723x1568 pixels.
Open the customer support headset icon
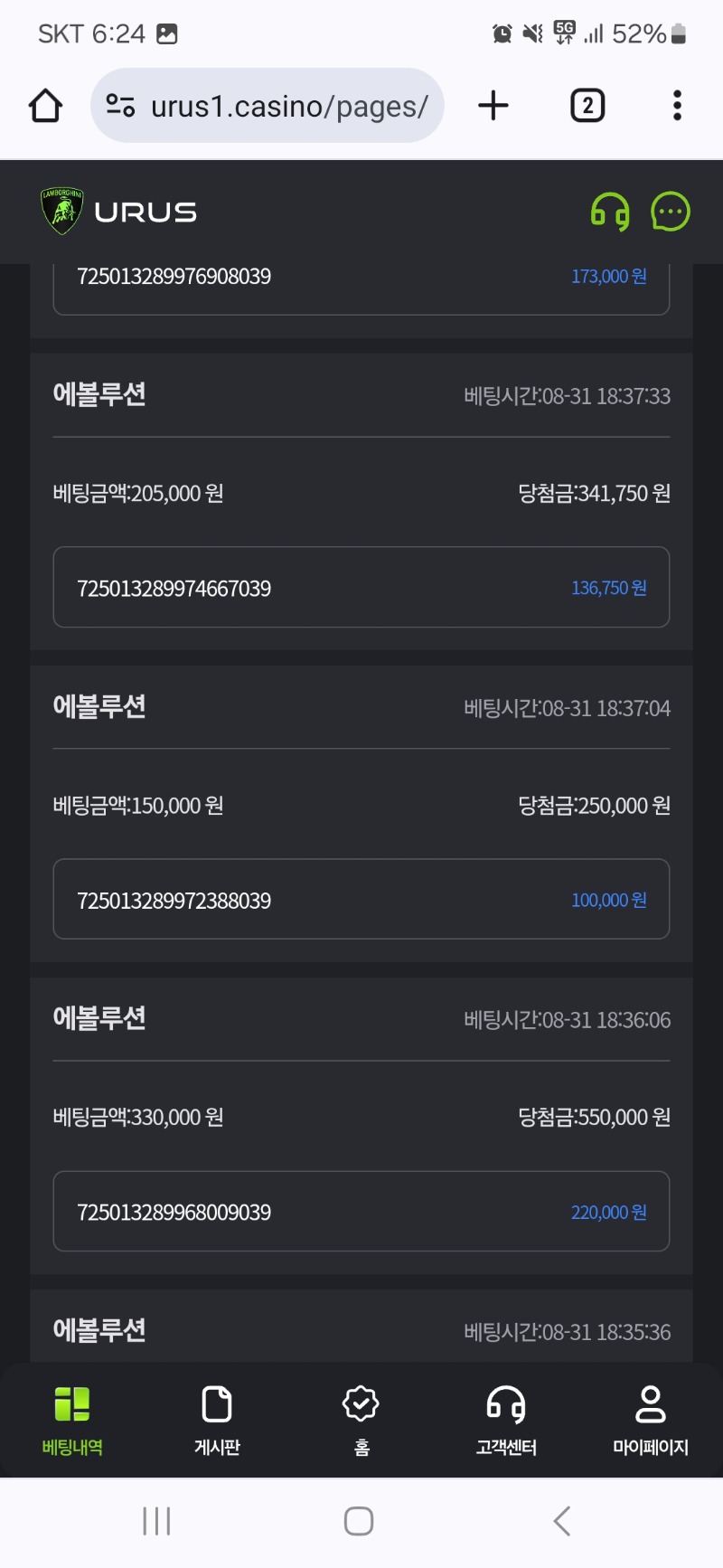(610, 213)
